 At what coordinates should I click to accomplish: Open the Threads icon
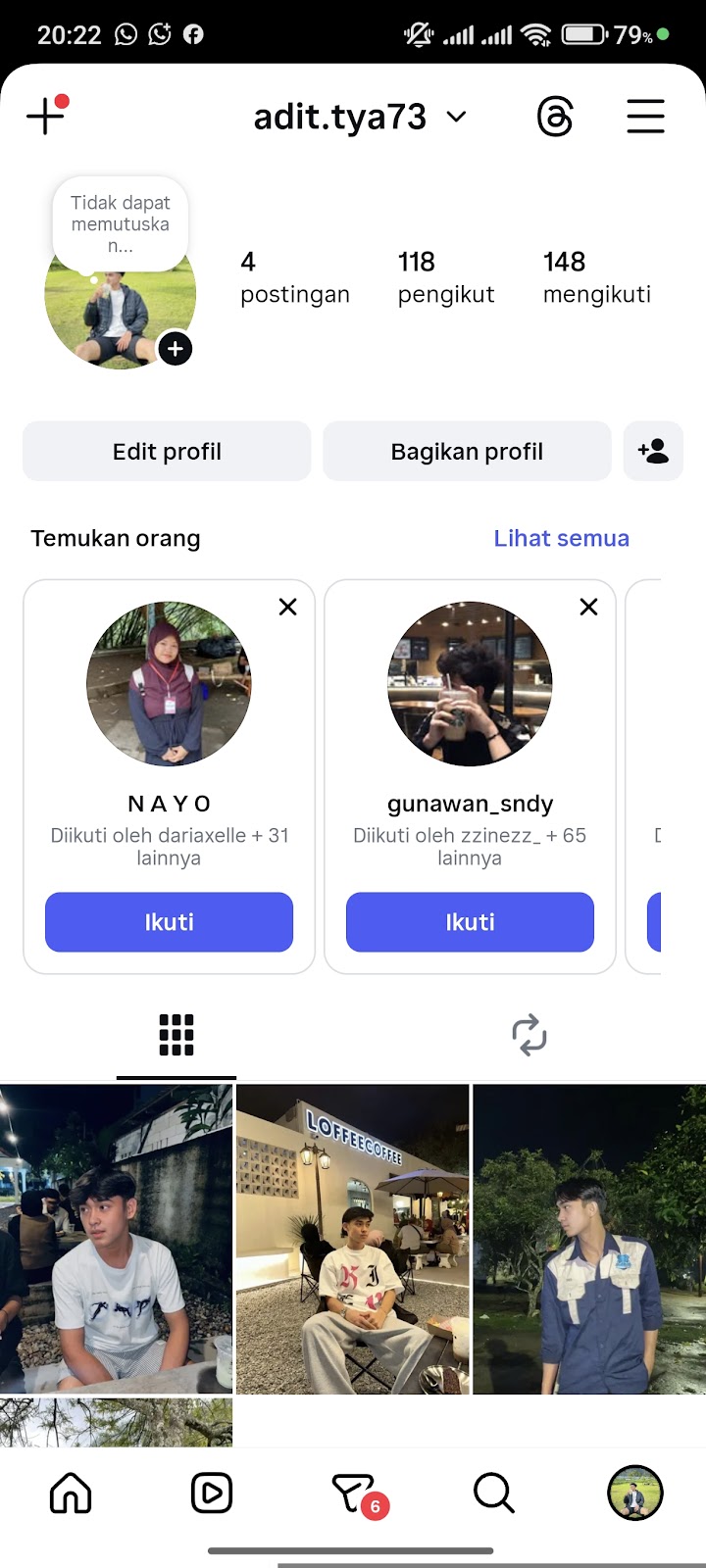[555, 118]
